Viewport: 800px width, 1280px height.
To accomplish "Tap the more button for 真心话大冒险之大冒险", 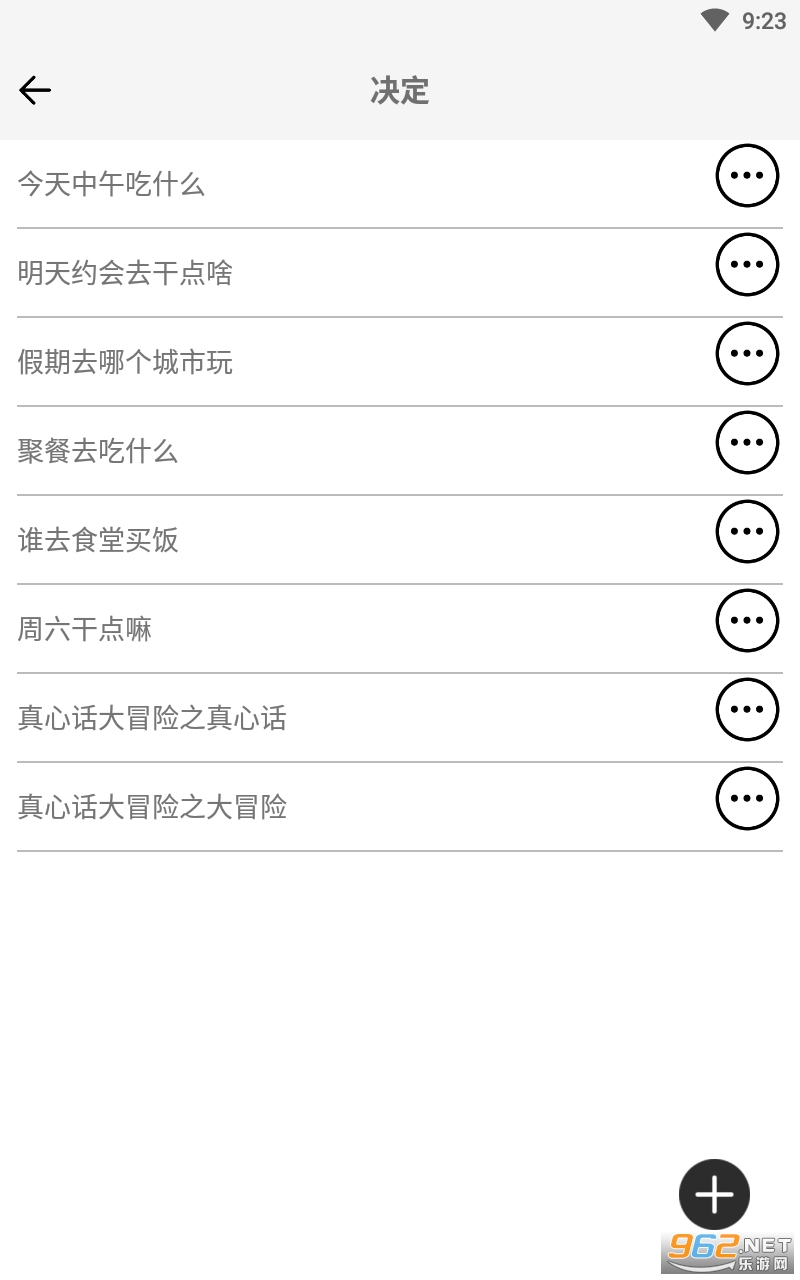I will pos(747,799).
